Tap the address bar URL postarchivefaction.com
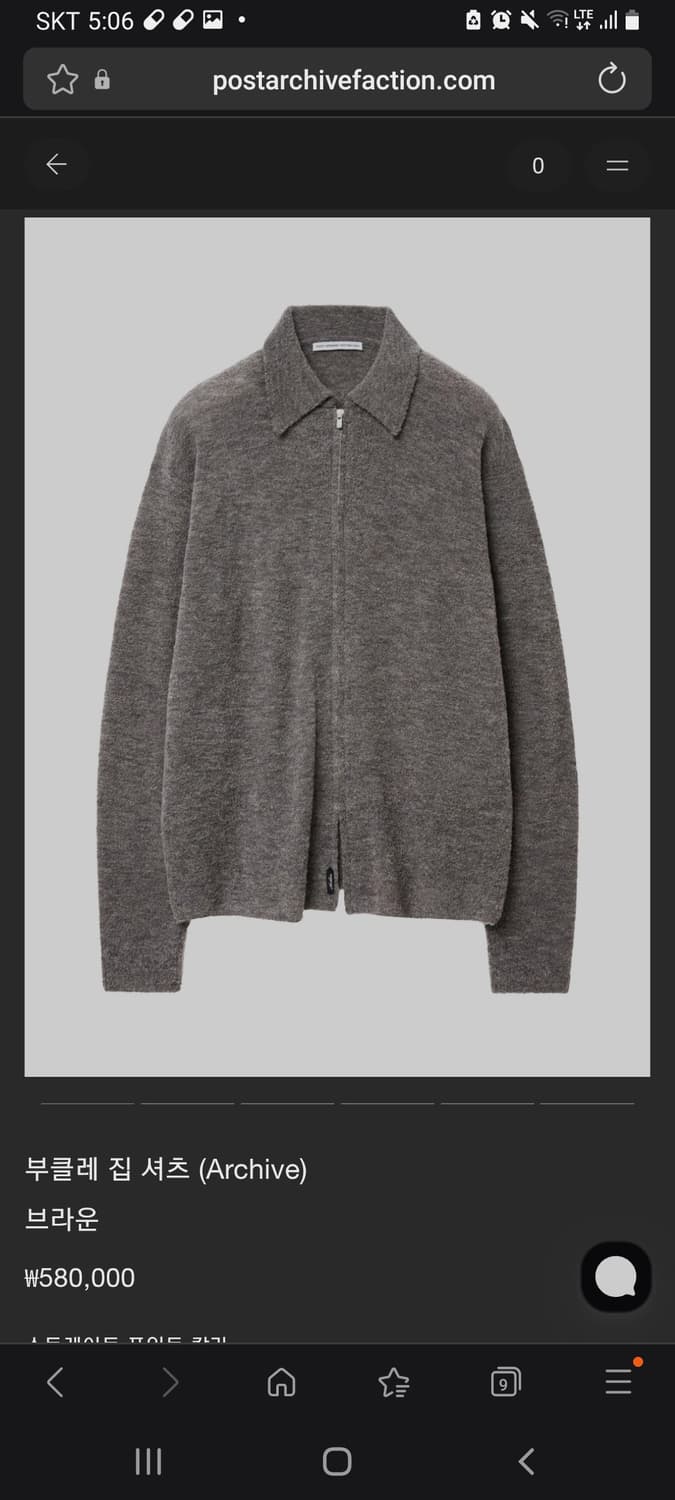675x1500 pixels. (353, 80)
